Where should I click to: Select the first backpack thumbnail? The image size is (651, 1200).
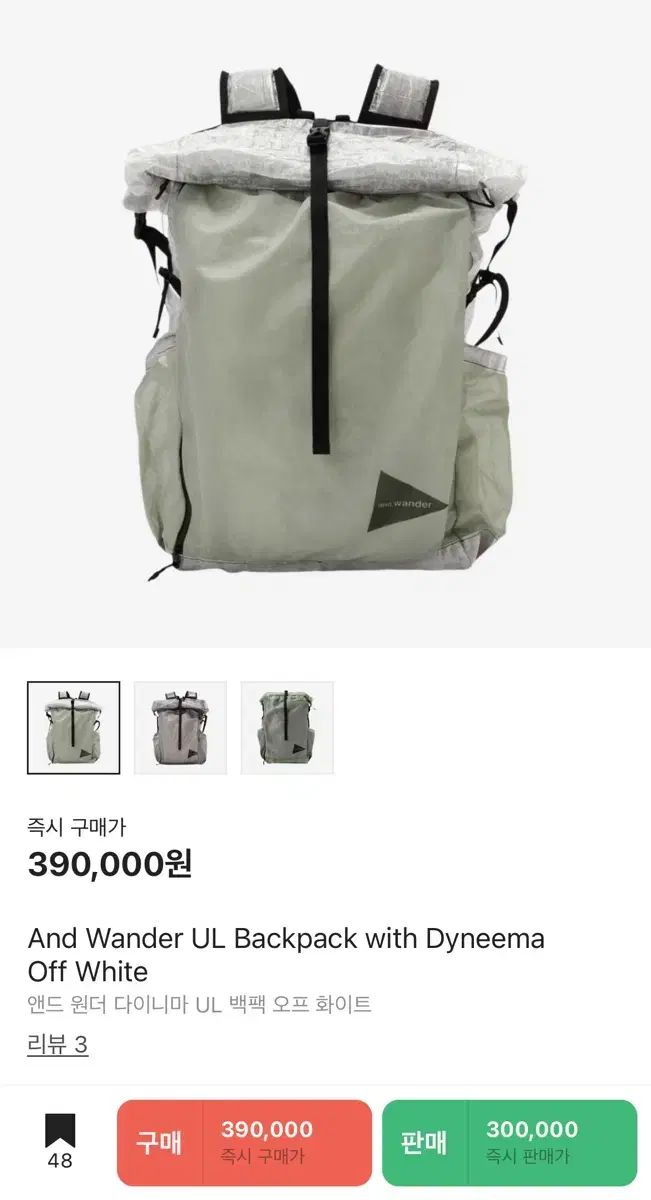click(x=73, y=727)
